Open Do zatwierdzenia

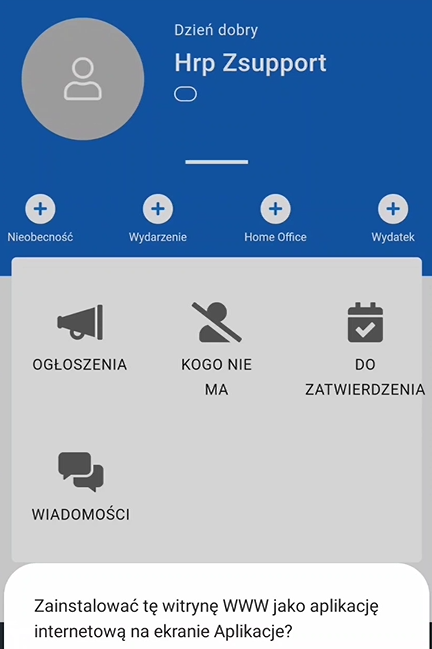(365, 349)
